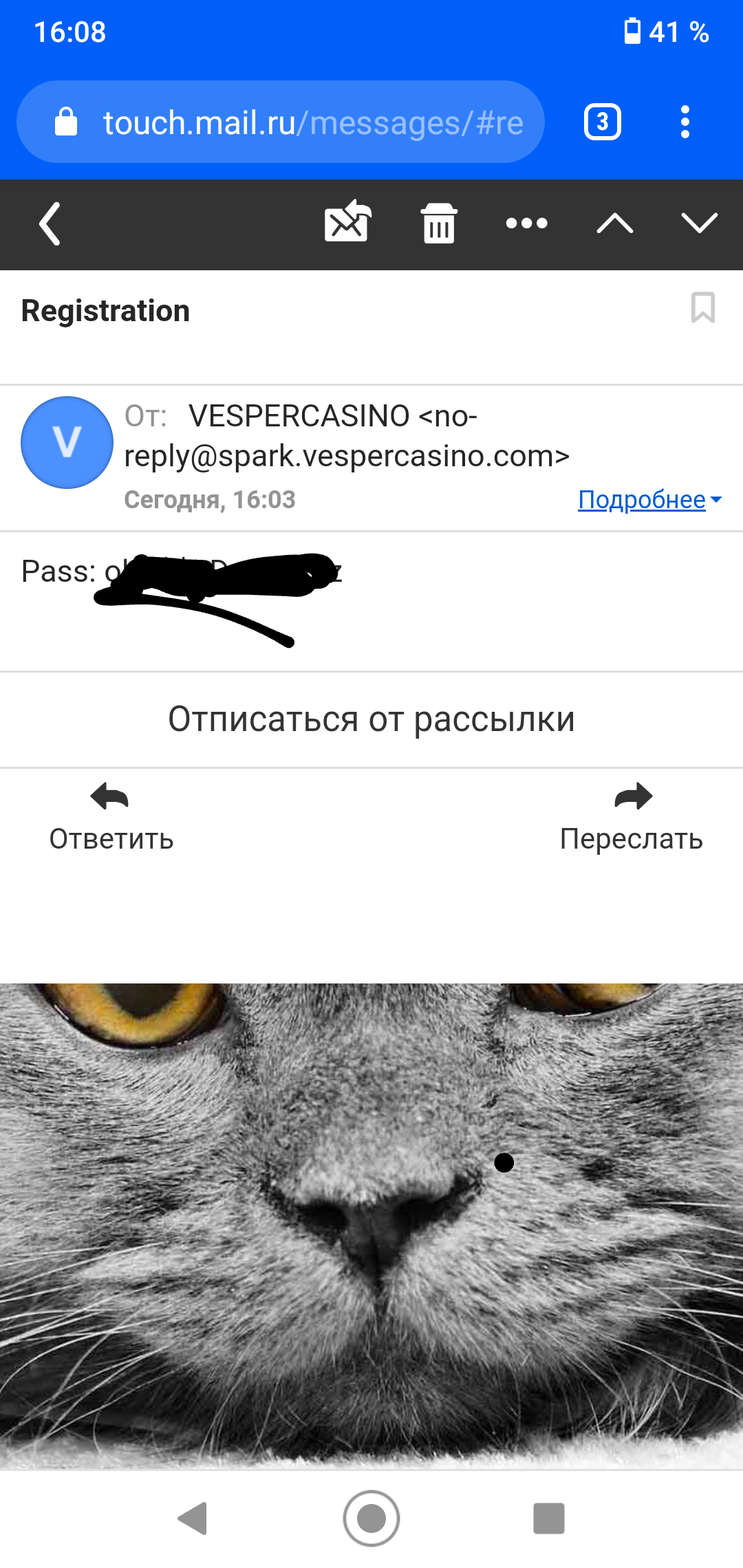
Task: Go back to the inbox list
Action: pyautogui.click(x=50, y=224)
